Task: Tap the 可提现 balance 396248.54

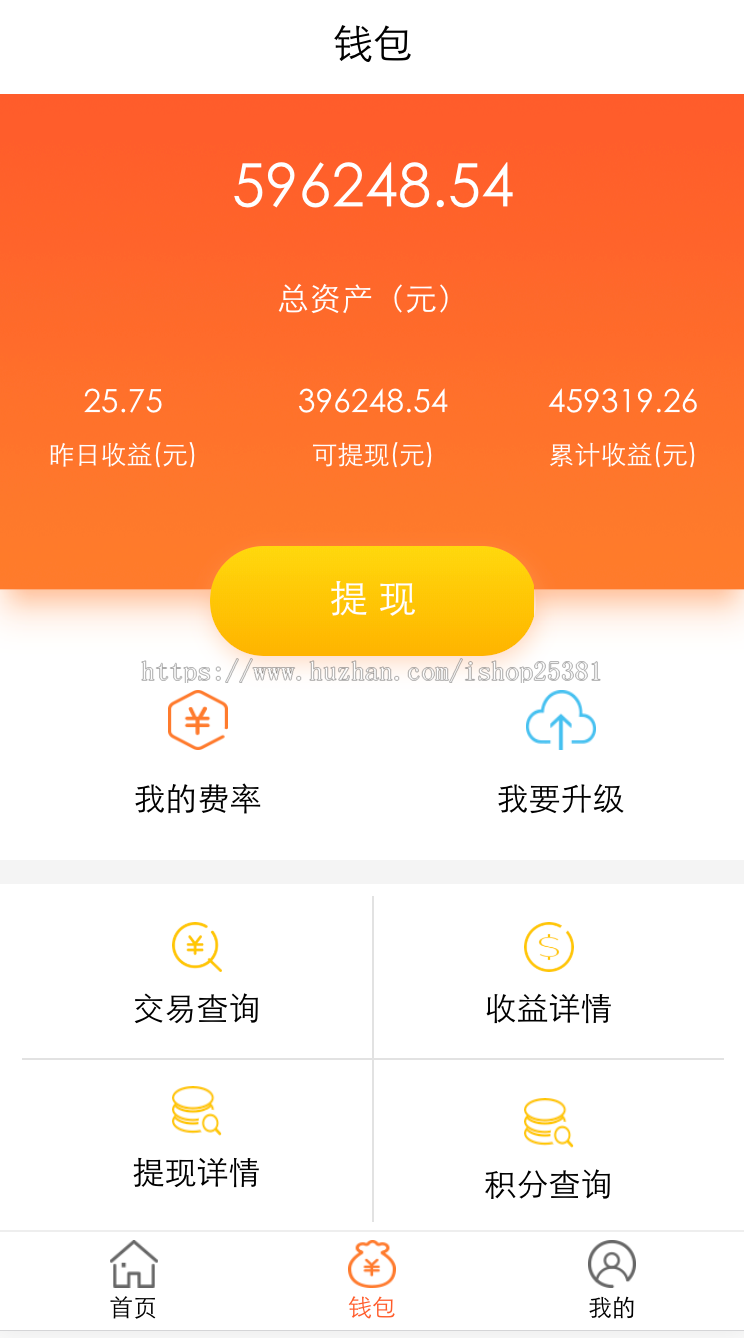Action: (372, 401)
